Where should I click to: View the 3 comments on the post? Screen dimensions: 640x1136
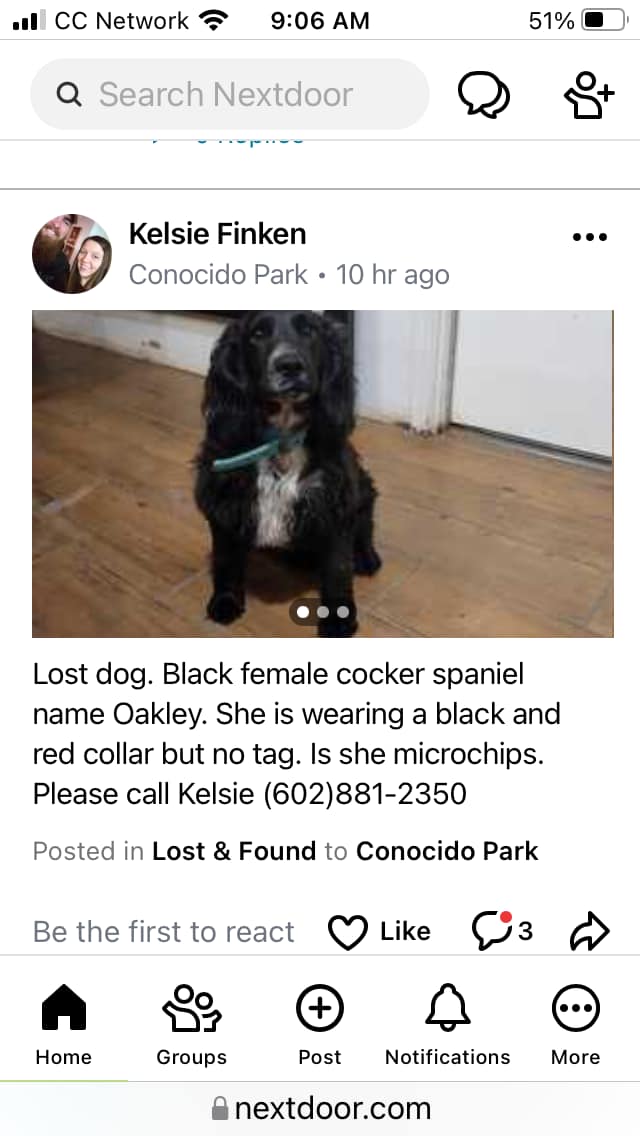click(502, 930)
